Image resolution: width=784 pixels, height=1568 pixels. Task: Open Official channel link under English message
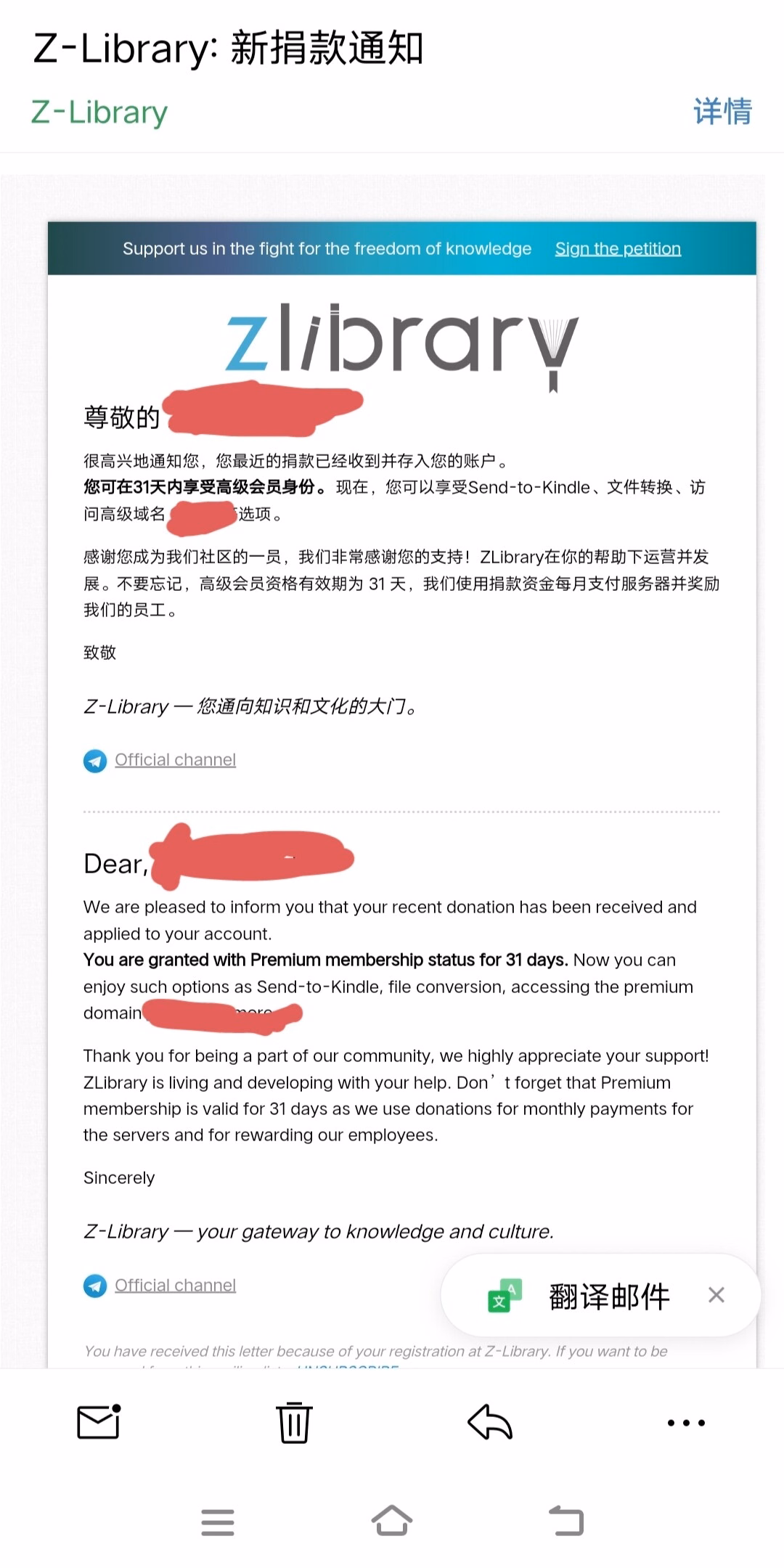(175, 1286)
